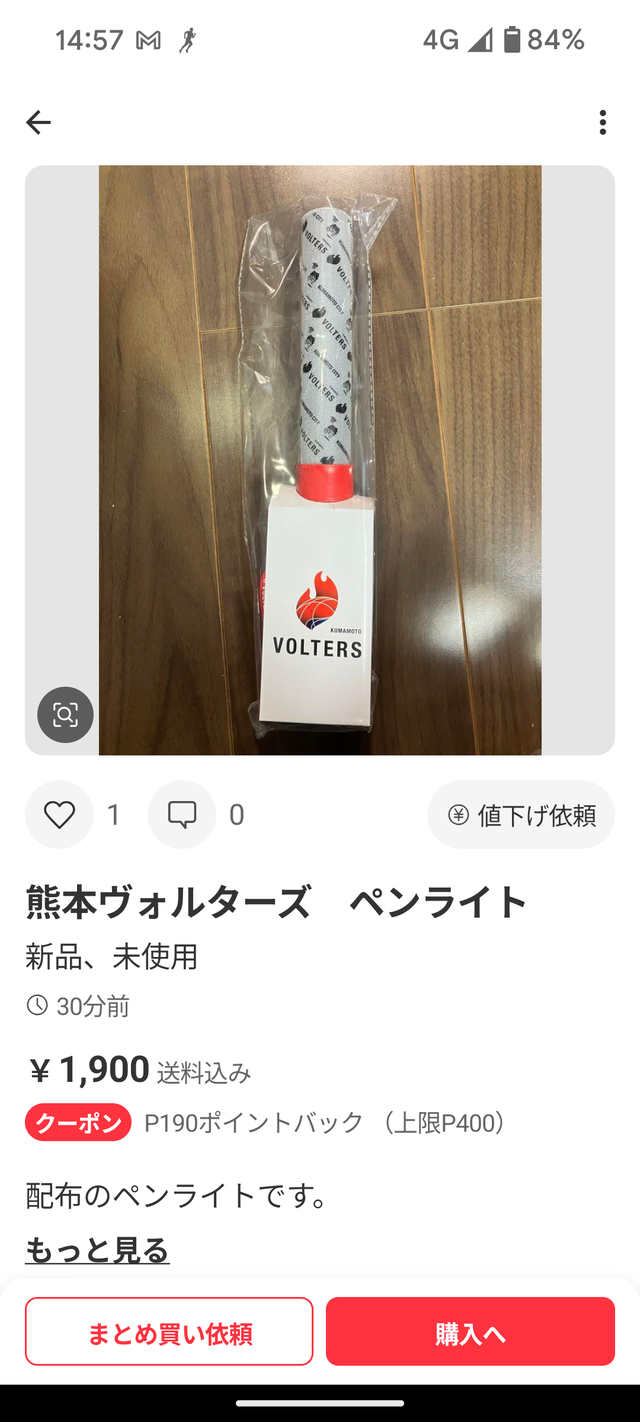Tap the image search icon on photo
Viewport: 640px width, 1422px height.
tap(65, 714)
